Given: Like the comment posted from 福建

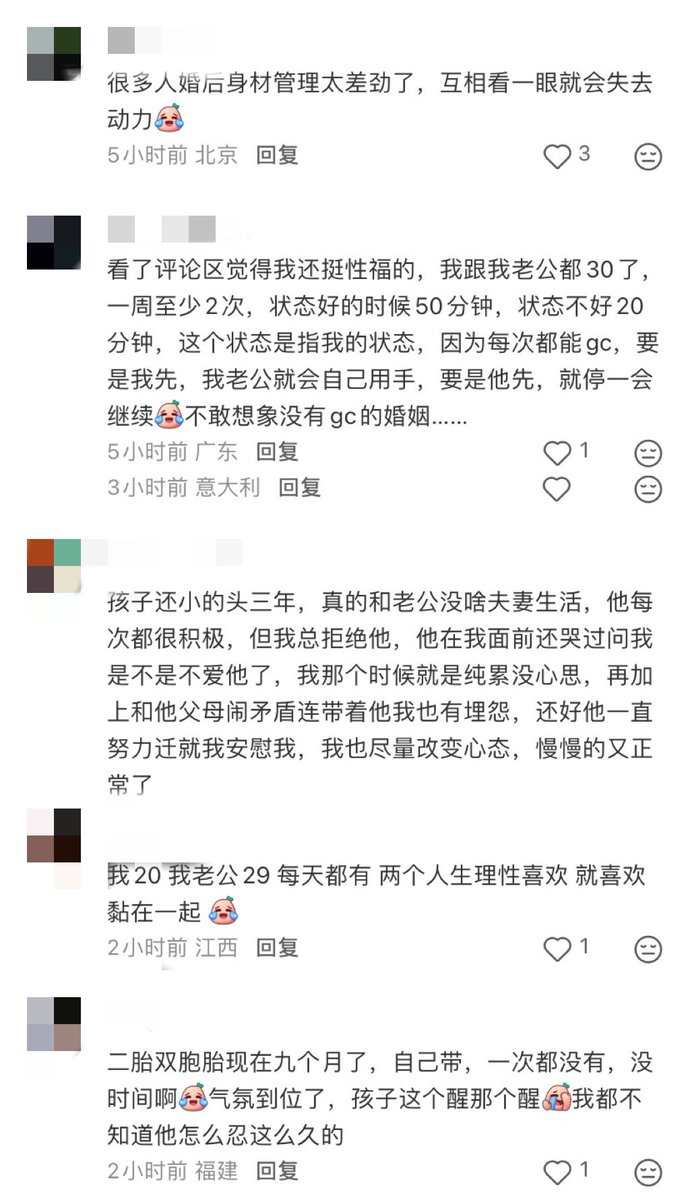Looking at the screenshot, I should point(557,1172).
